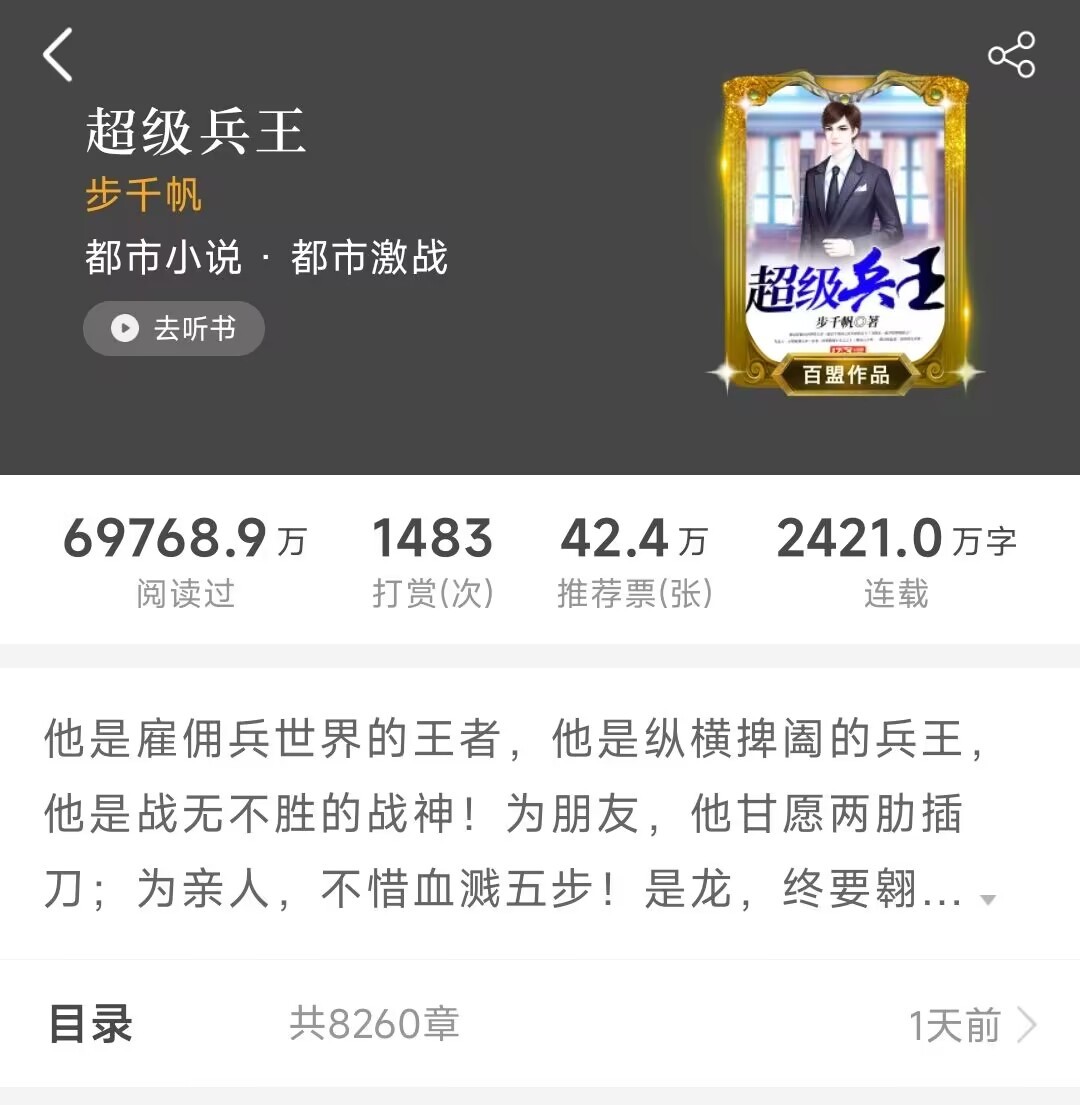Expand the full book description
The width and height of the screenshot is (1080, 1105).
987,899
